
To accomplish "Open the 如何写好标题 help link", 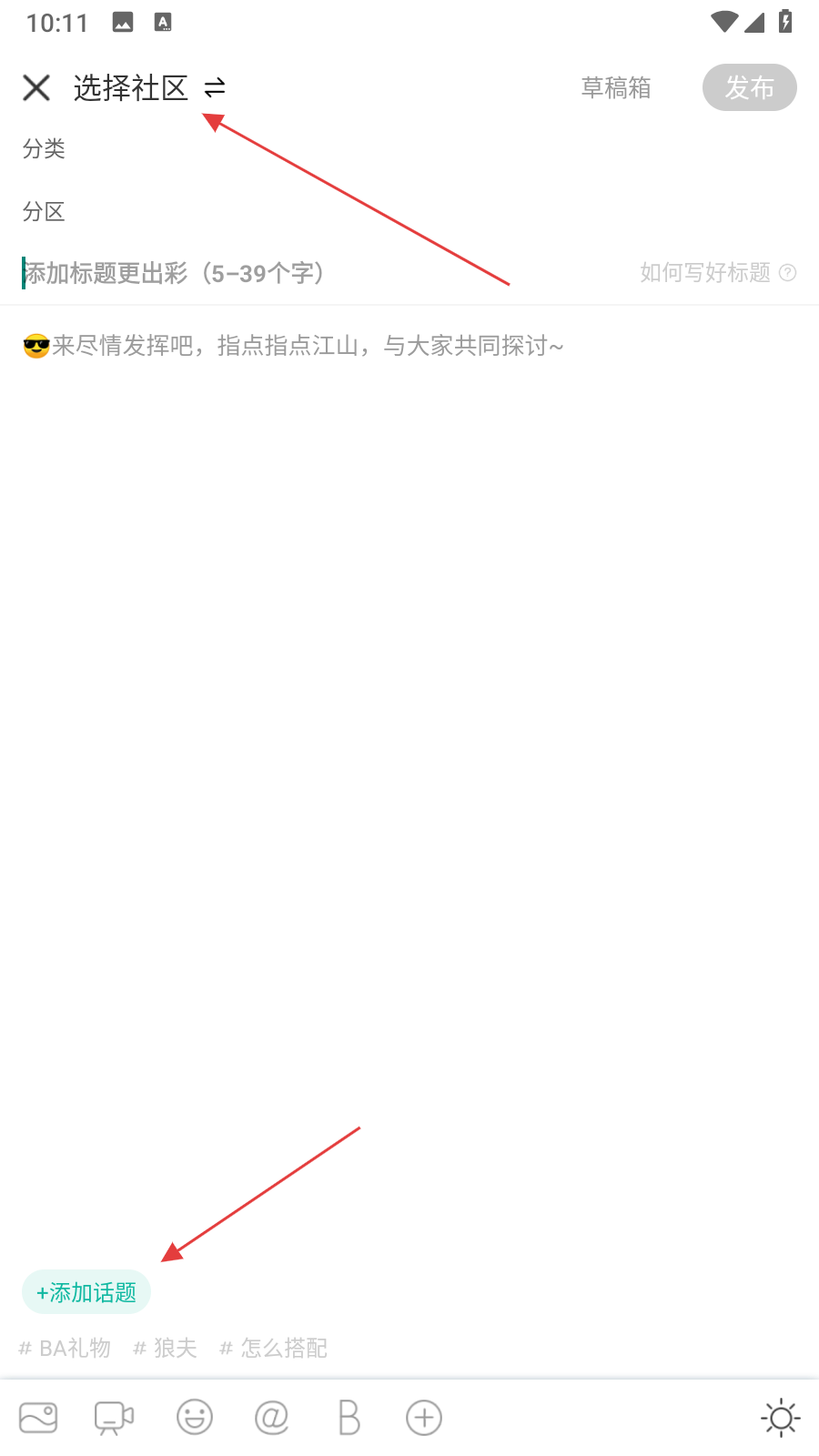I will click(x=717, y=273).
